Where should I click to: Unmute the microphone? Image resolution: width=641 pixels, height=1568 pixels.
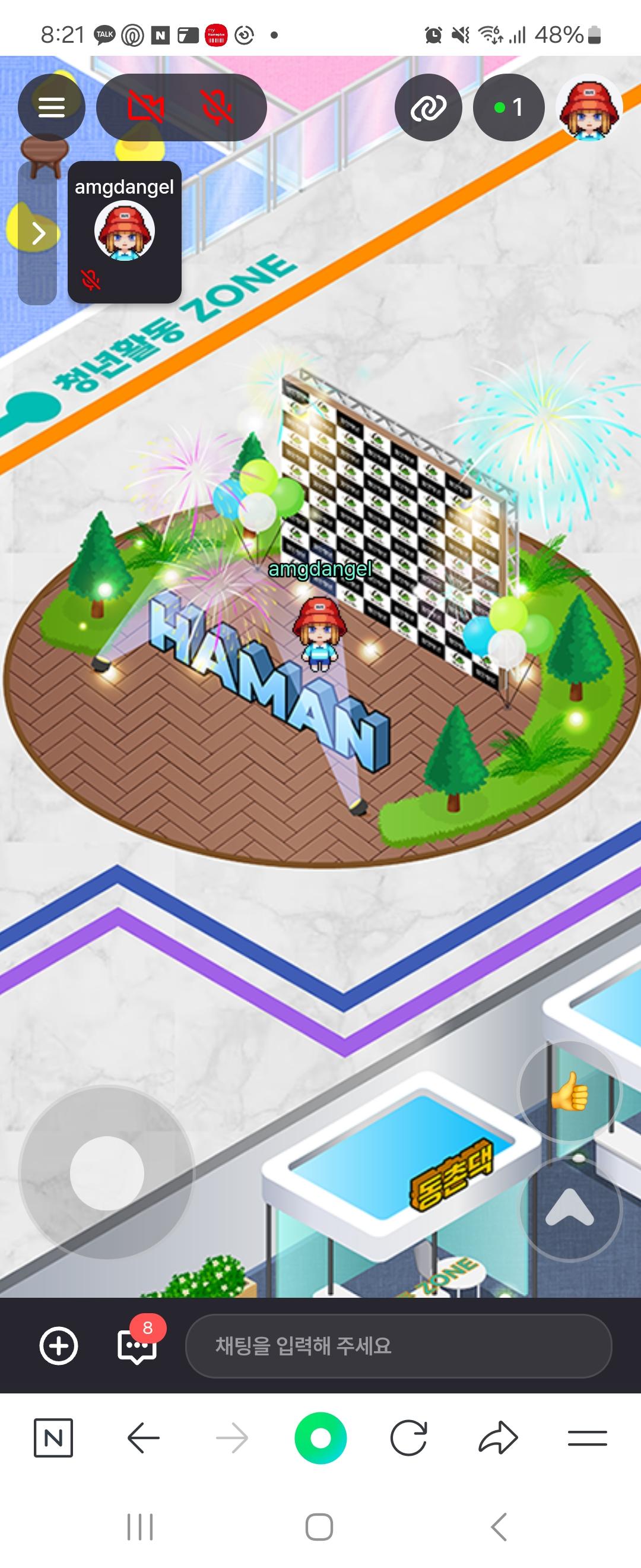click(217, 108)
